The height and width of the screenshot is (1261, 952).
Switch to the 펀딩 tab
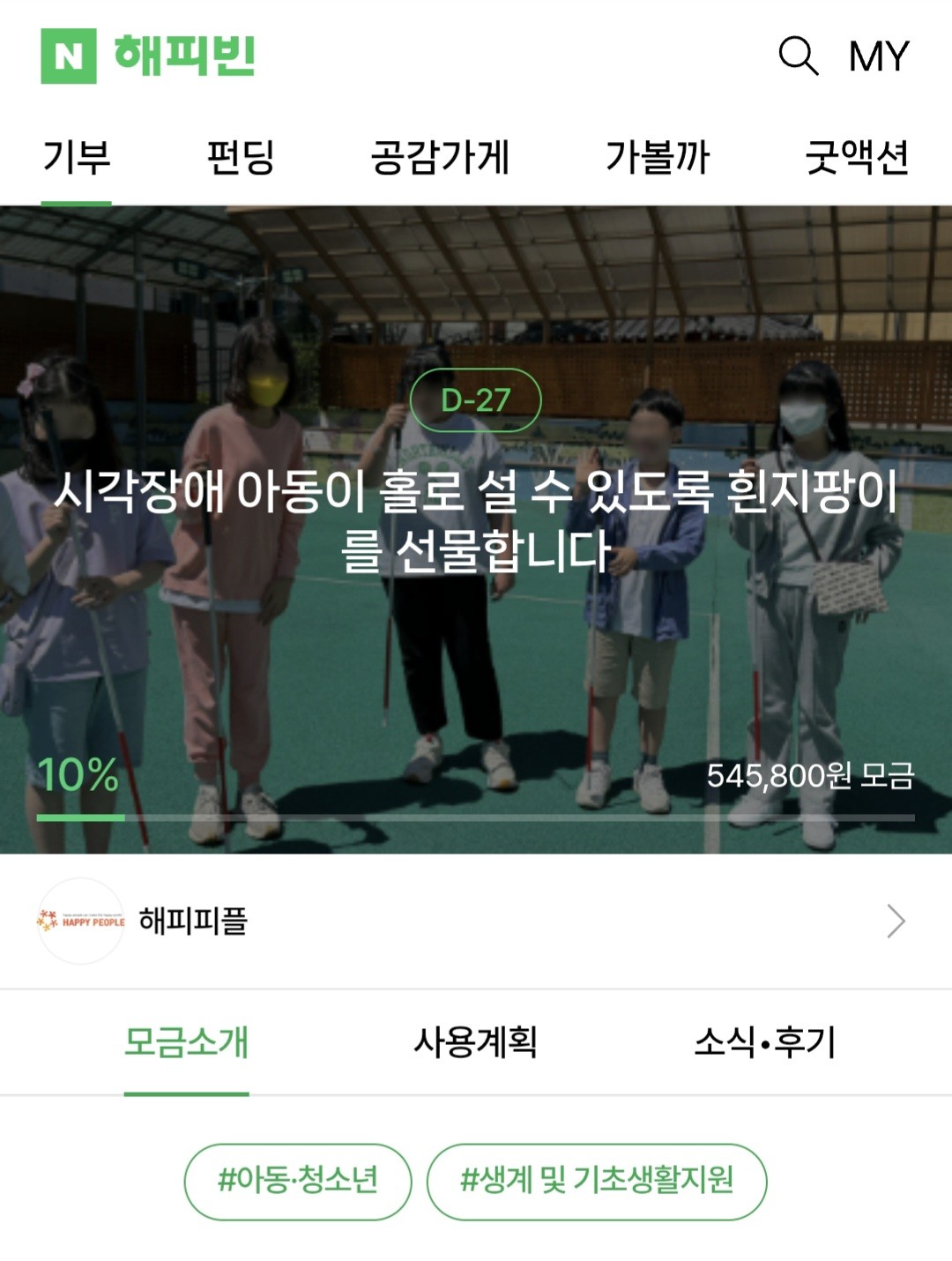241,158
